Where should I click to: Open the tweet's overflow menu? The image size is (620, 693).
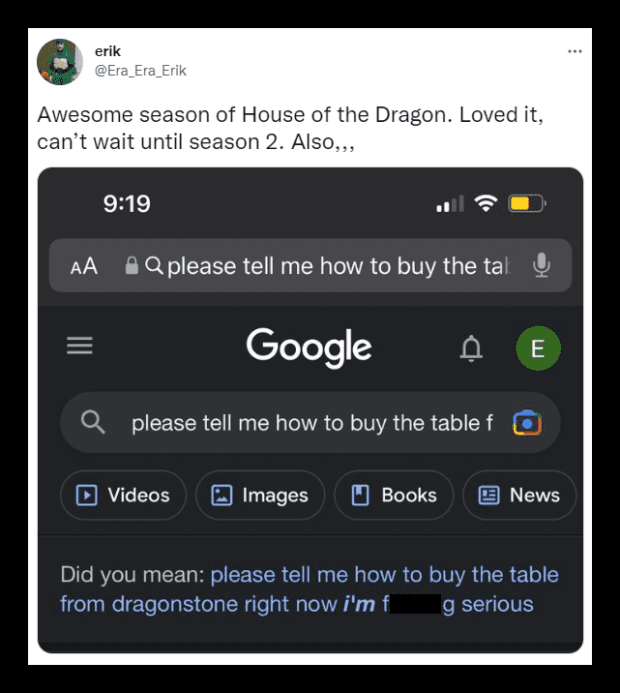coord(574,51)
